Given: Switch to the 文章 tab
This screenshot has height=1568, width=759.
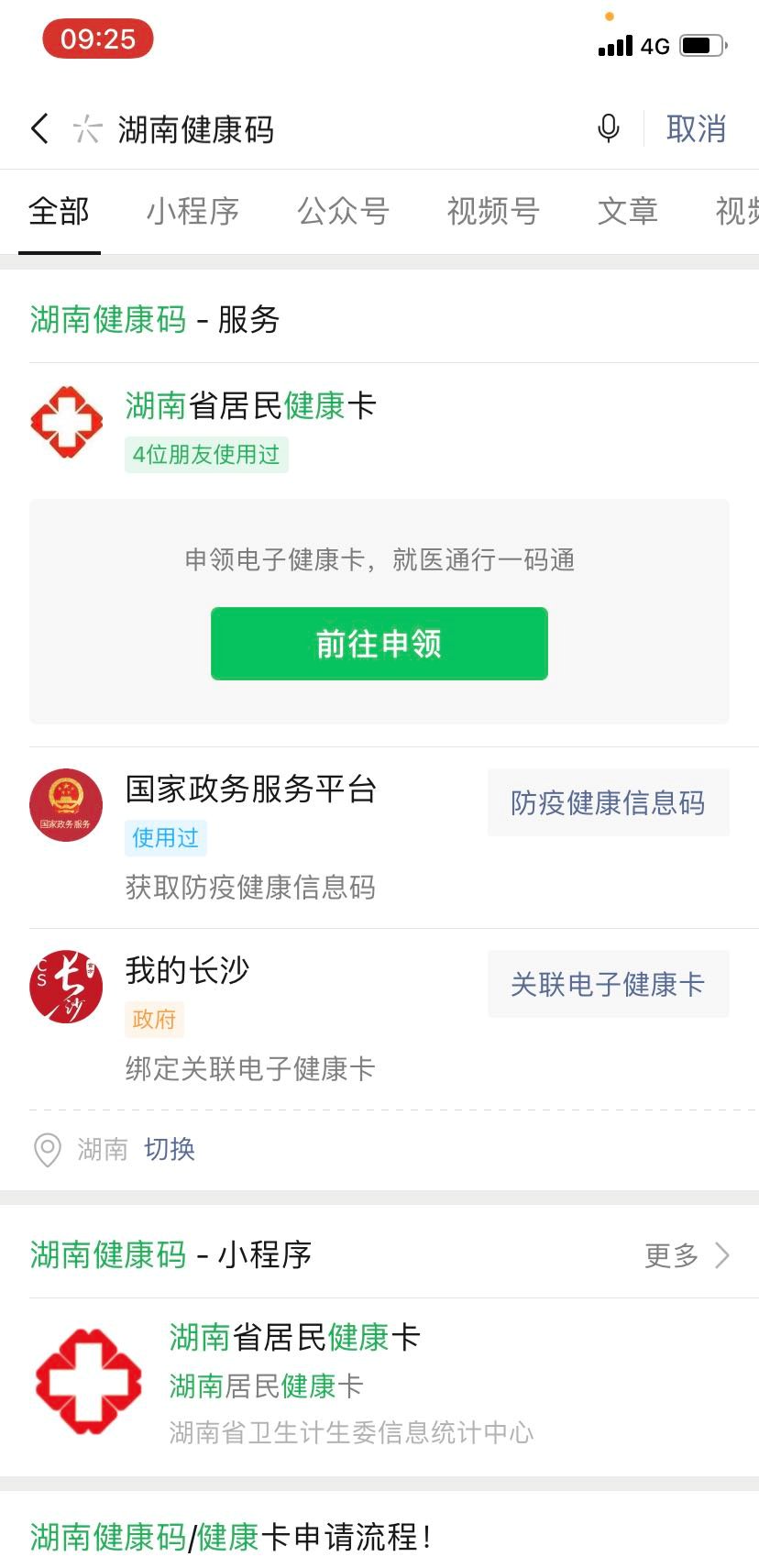Looking at the screenshot, I should point(627,212).
